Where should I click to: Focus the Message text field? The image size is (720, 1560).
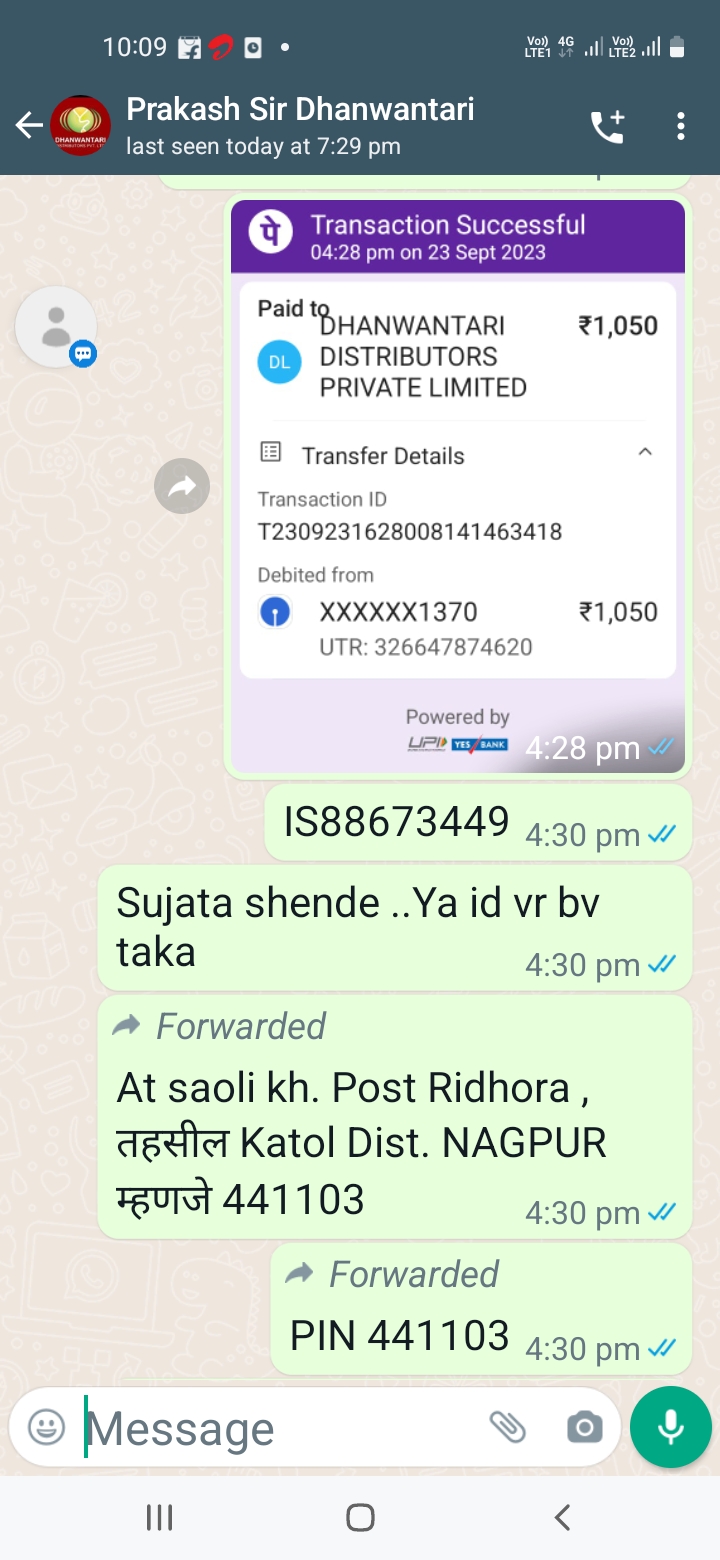point(280,1427)
